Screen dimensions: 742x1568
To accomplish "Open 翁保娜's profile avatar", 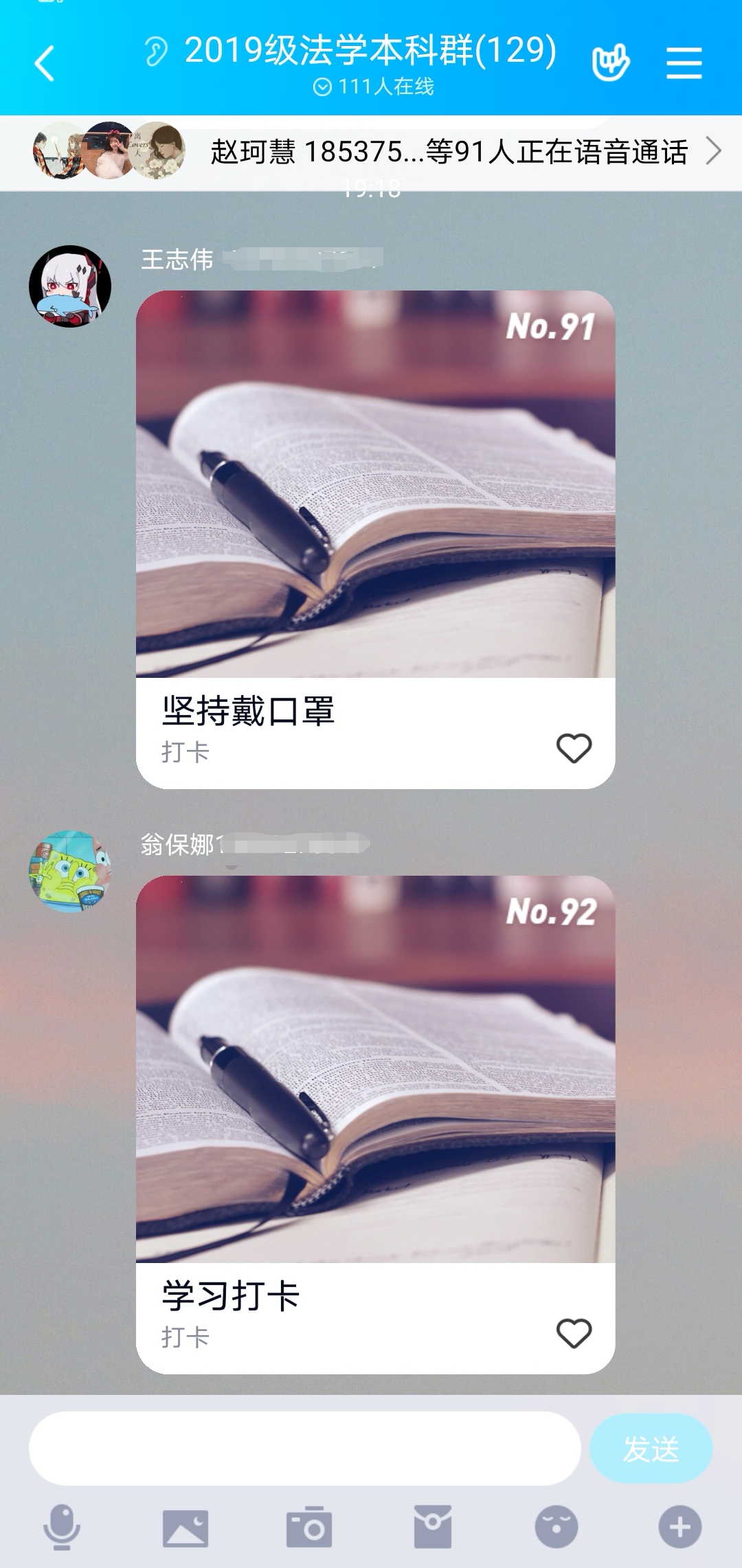I will pyautogui.click(x=70, y=871).
